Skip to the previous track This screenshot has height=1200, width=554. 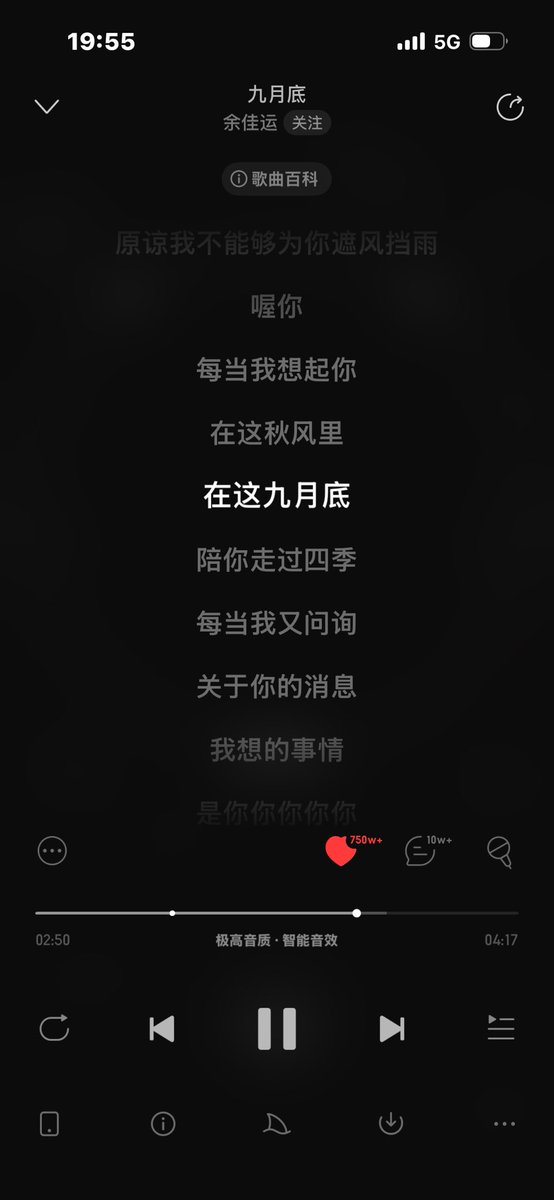point(162,1028)
